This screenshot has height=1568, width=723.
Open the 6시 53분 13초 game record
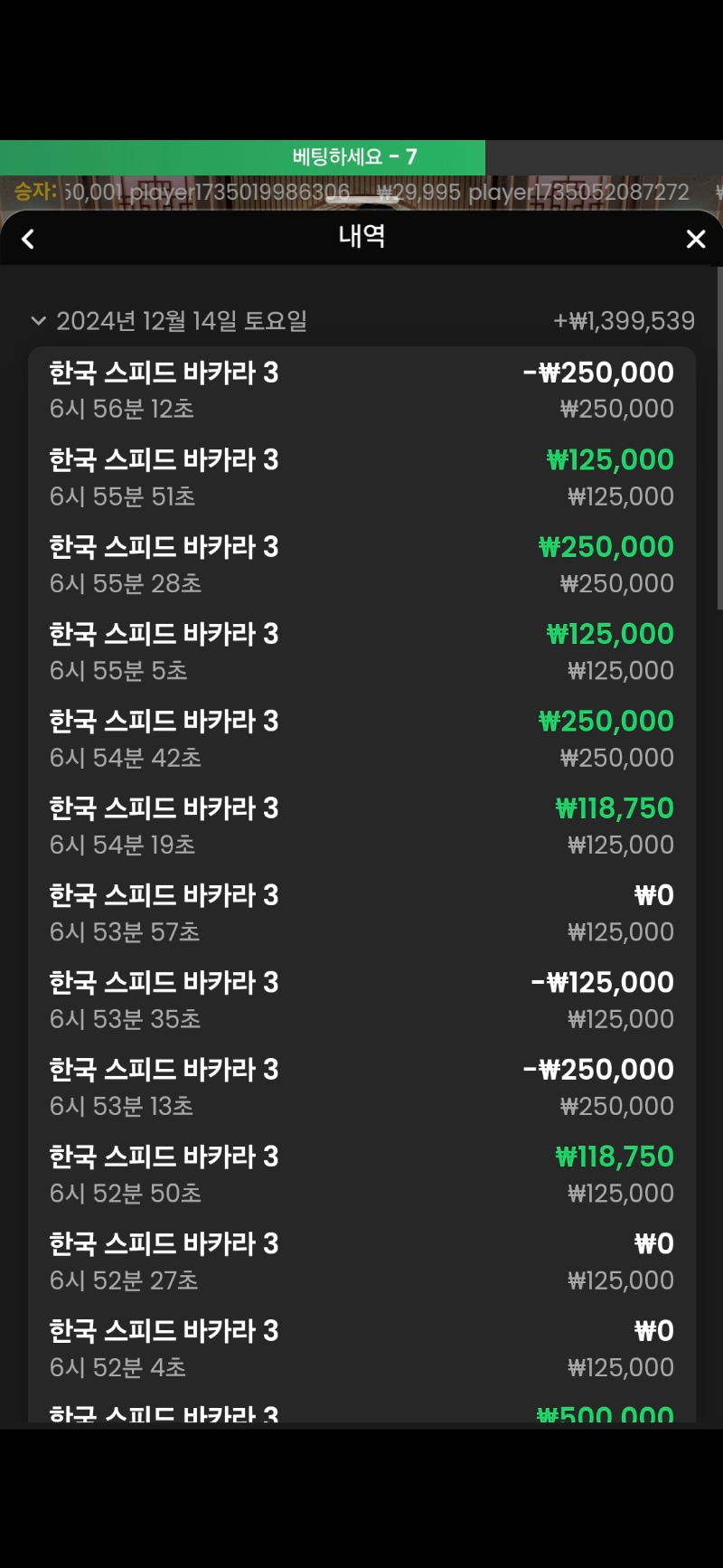tap(361, 1087)
